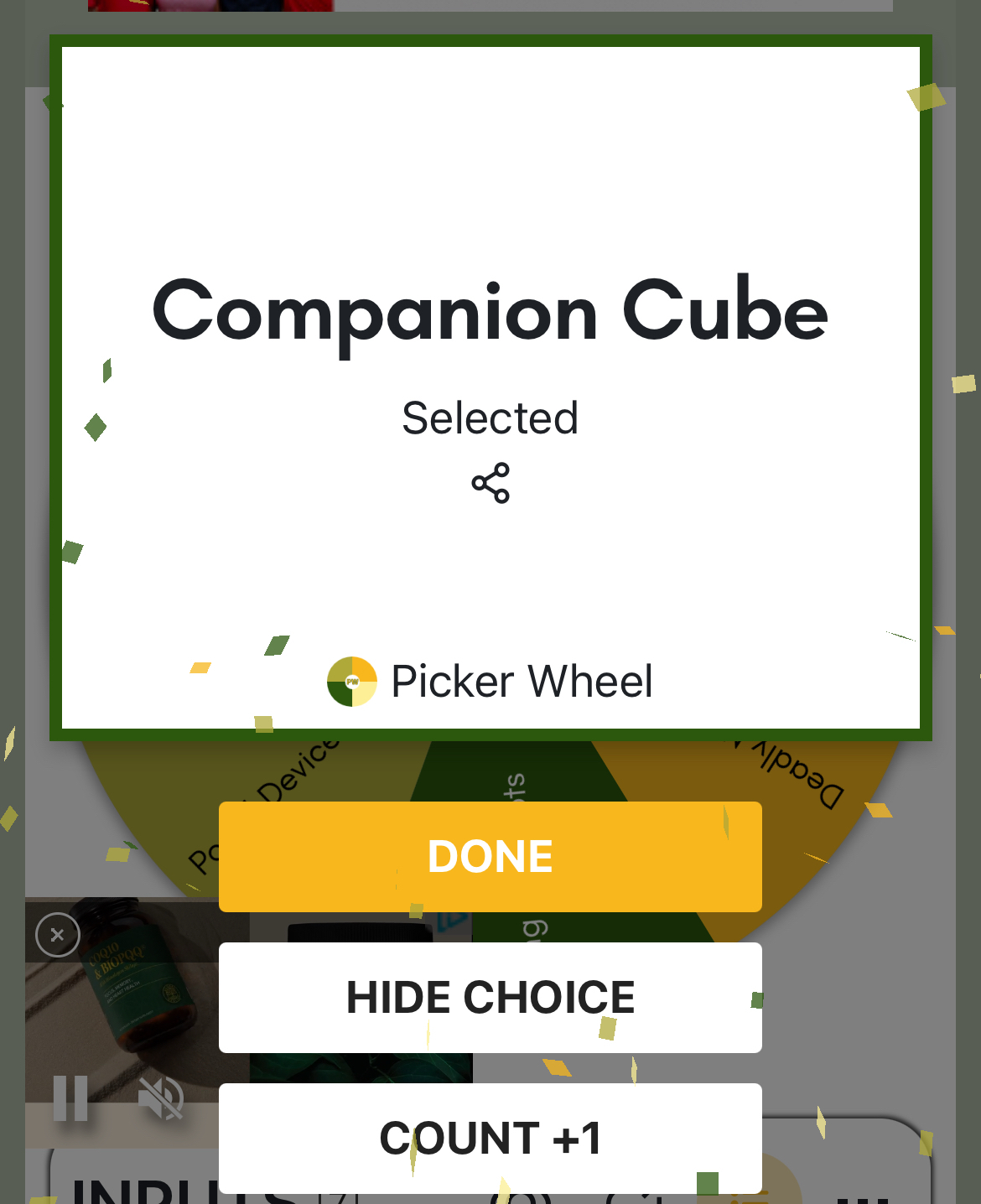
Task: Tap COUNT +1 button
Action: 490,1138
